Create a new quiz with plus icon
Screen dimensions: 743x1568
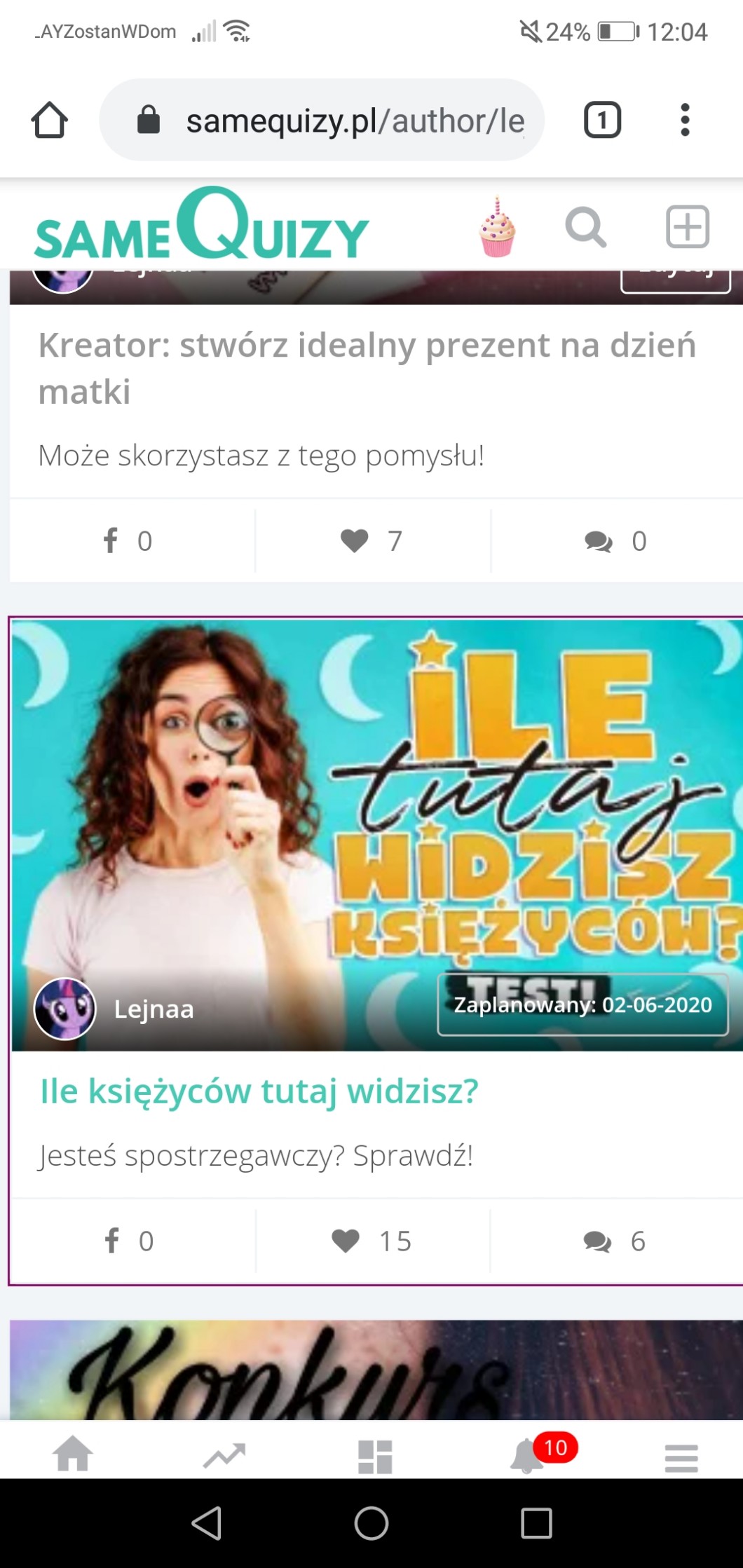[687, 228]
